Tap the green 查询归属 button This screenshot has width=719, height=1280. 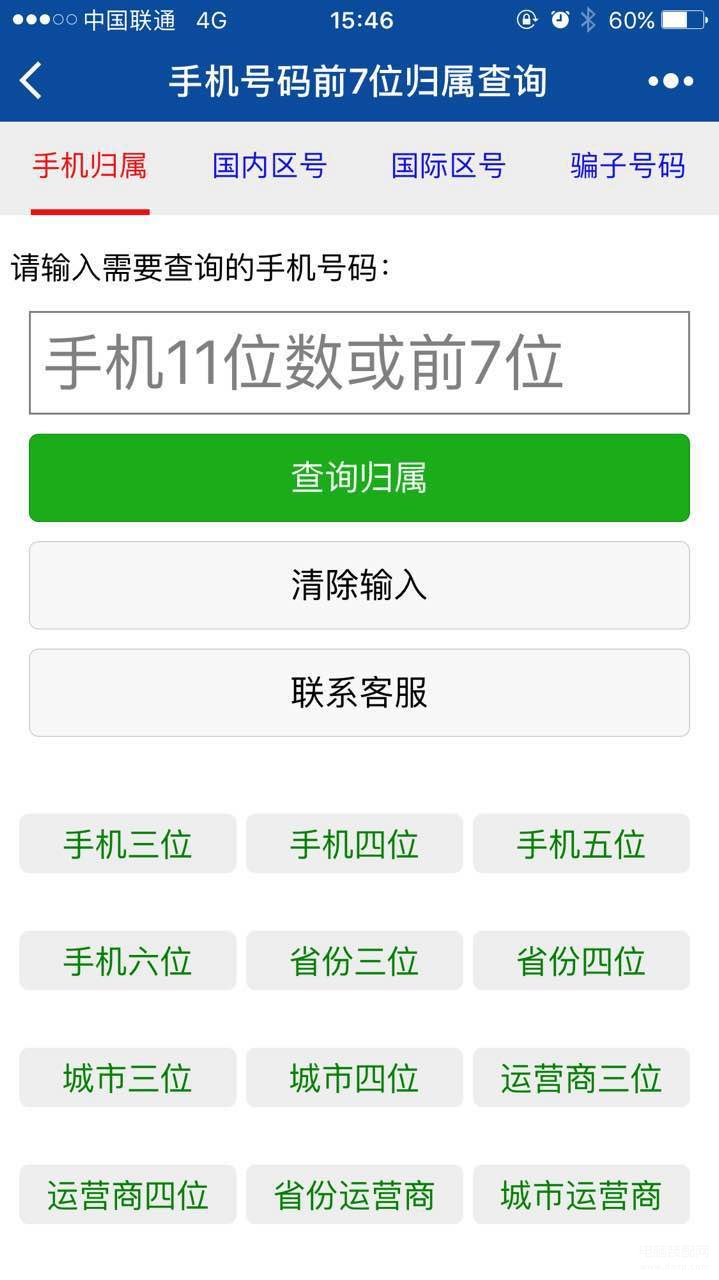tap(359, 478)
